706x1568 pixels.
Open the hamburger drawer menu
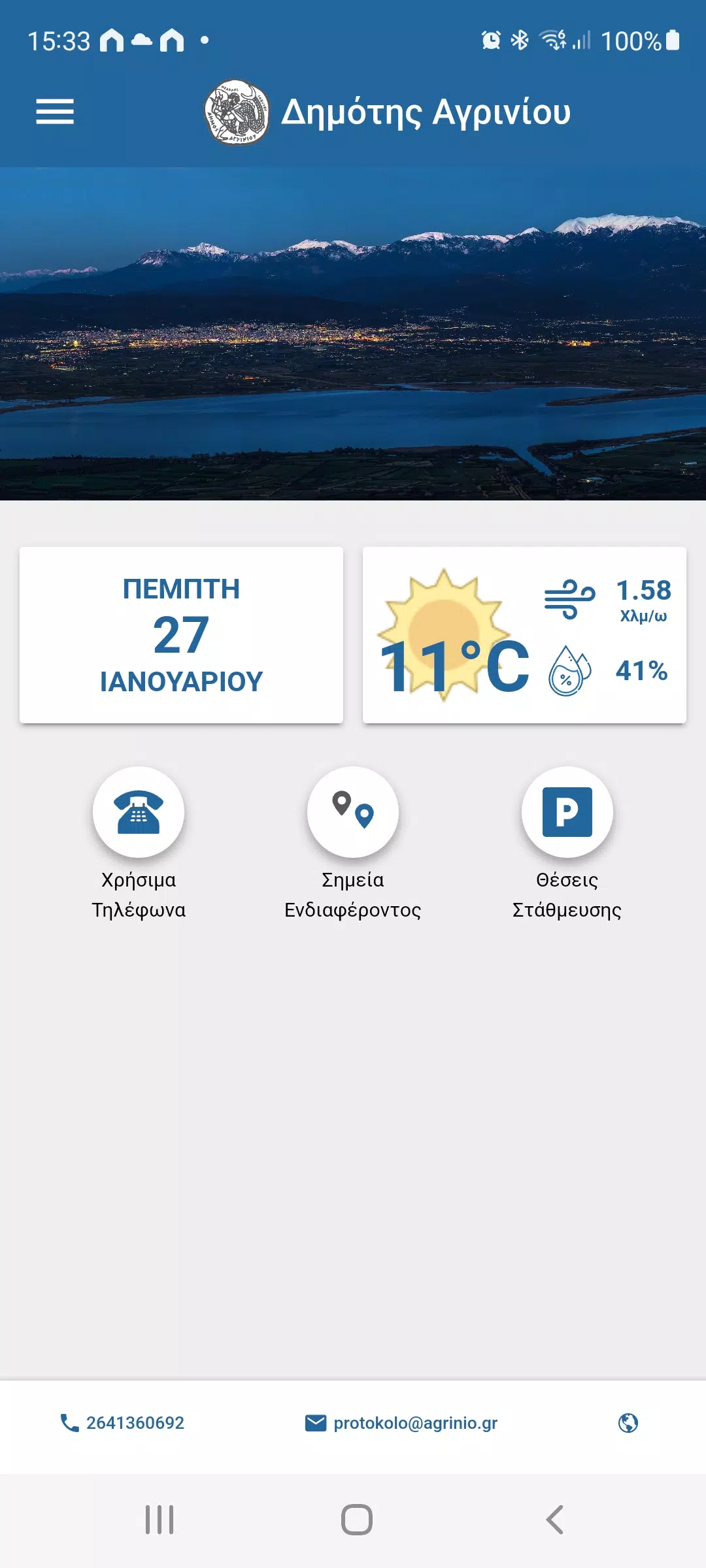pyautogui.click(x=55, y=111)
